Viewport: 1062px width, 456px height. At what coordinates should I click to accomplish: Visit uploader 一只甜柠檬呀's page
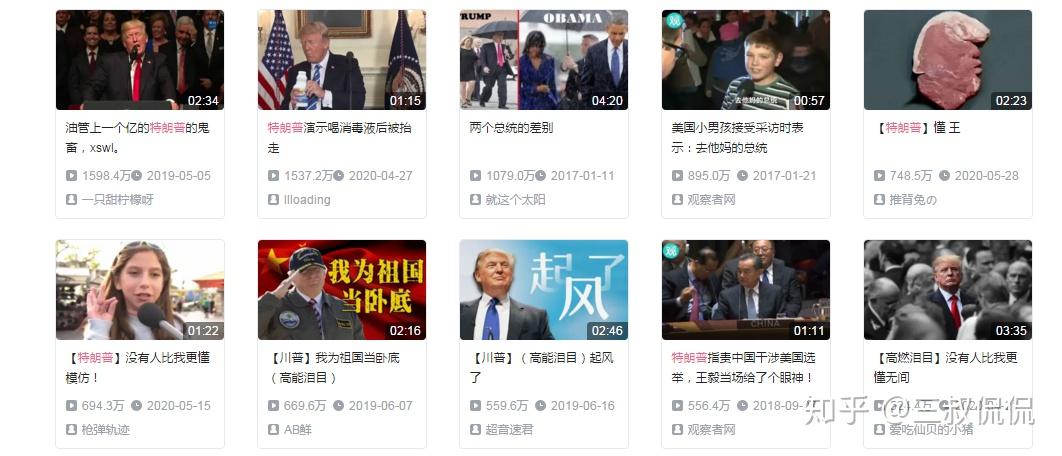point(117,200)
